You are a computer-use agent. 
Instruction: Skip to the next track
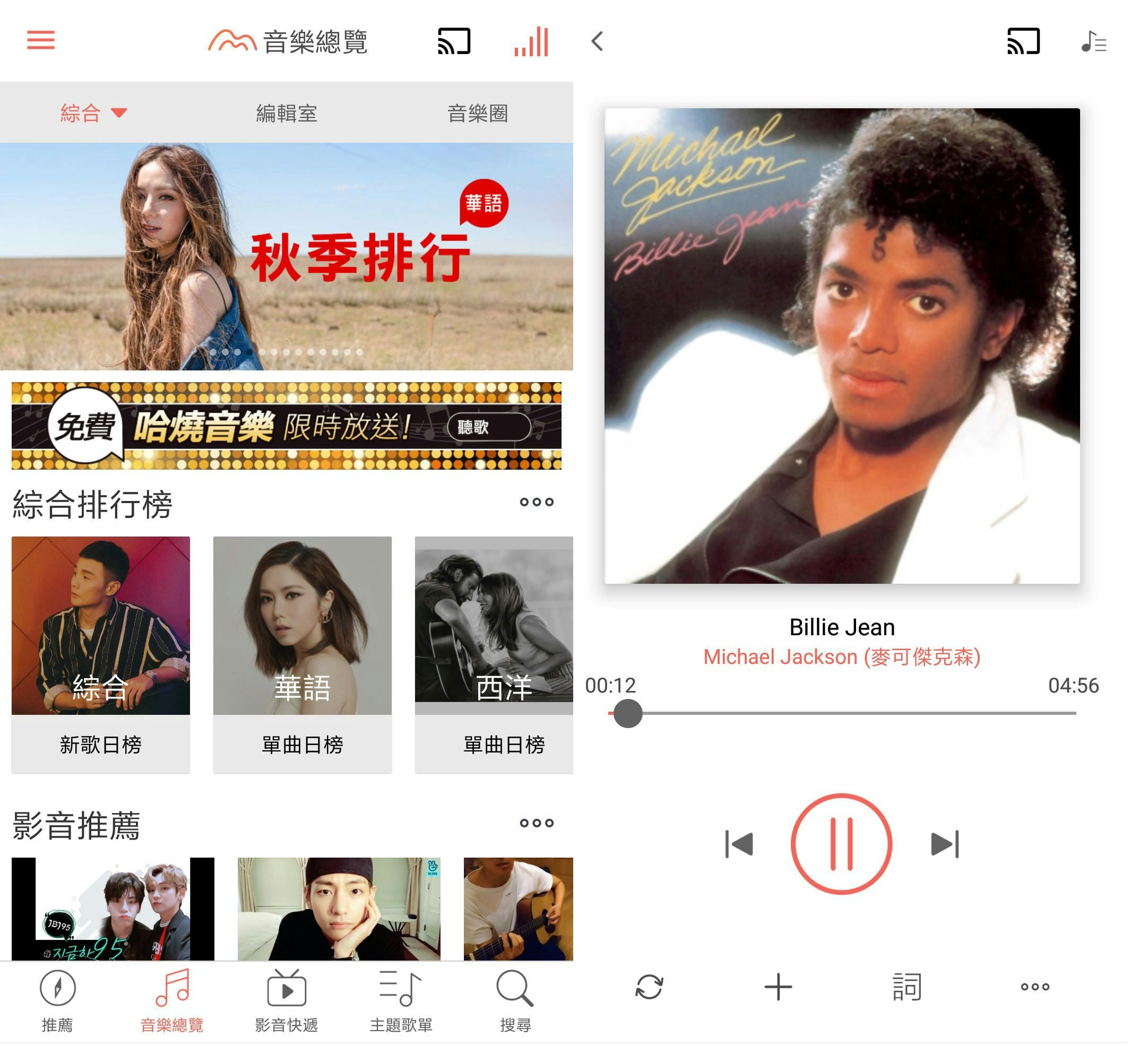coord(944,843)
